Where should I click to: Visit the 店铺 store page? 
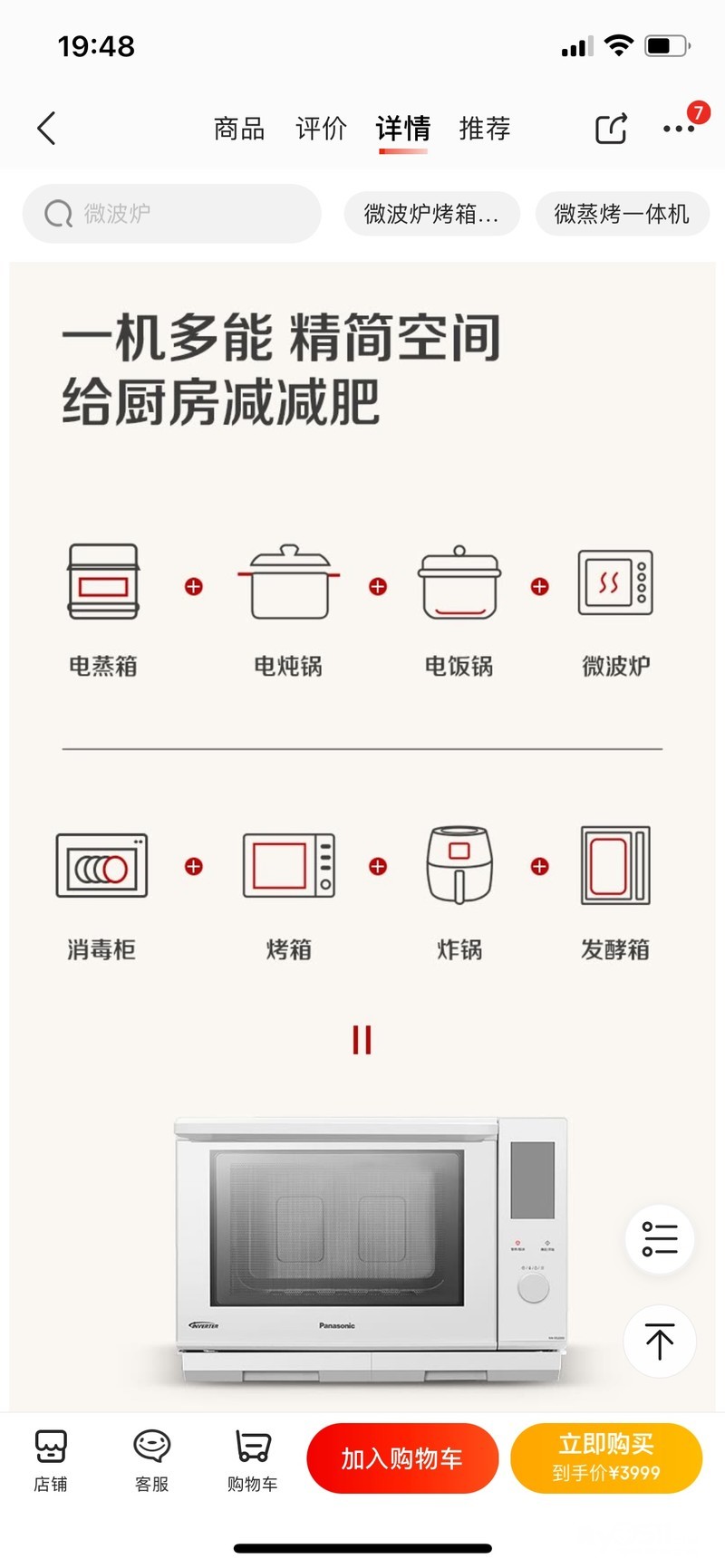click(51, 1459)
